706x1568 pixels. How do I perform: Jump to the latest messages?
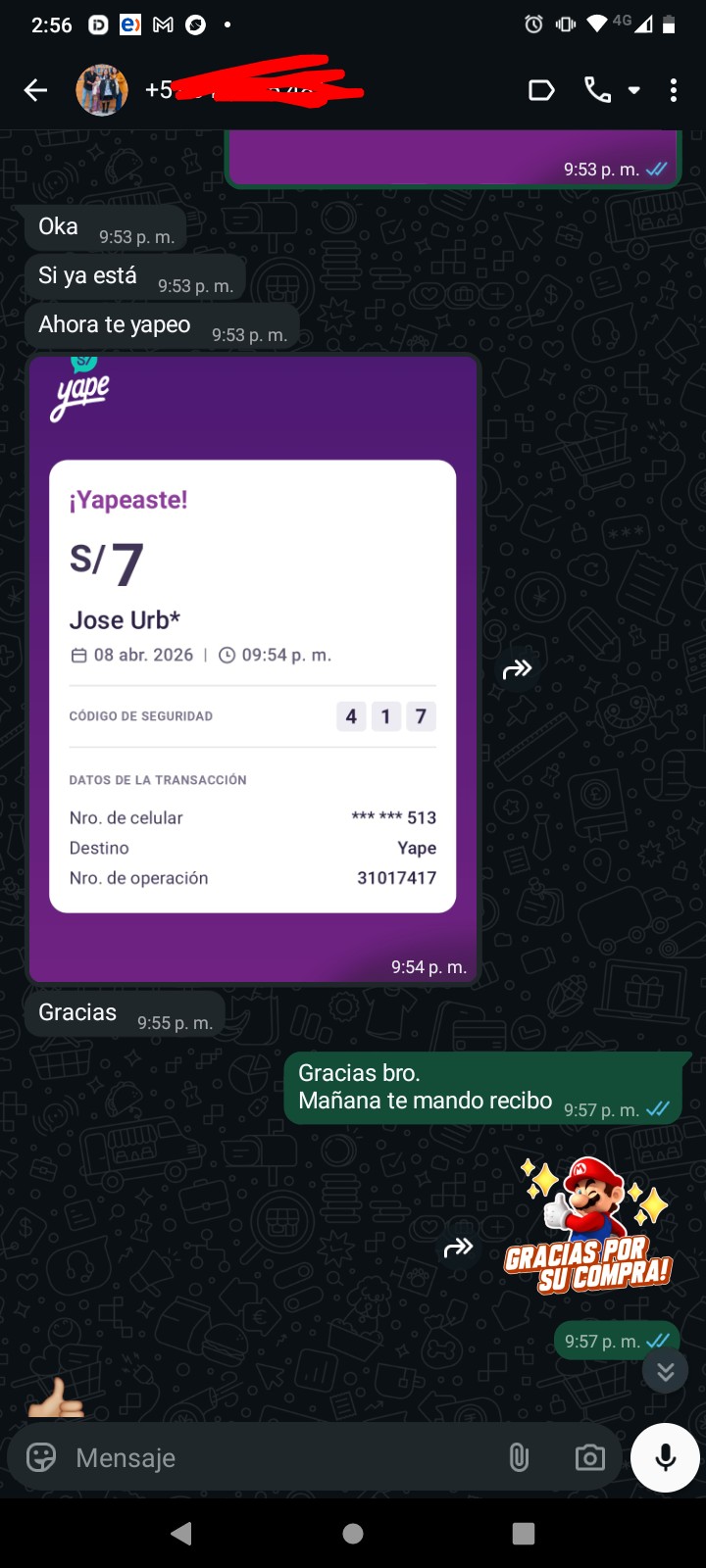point(666,1371)
